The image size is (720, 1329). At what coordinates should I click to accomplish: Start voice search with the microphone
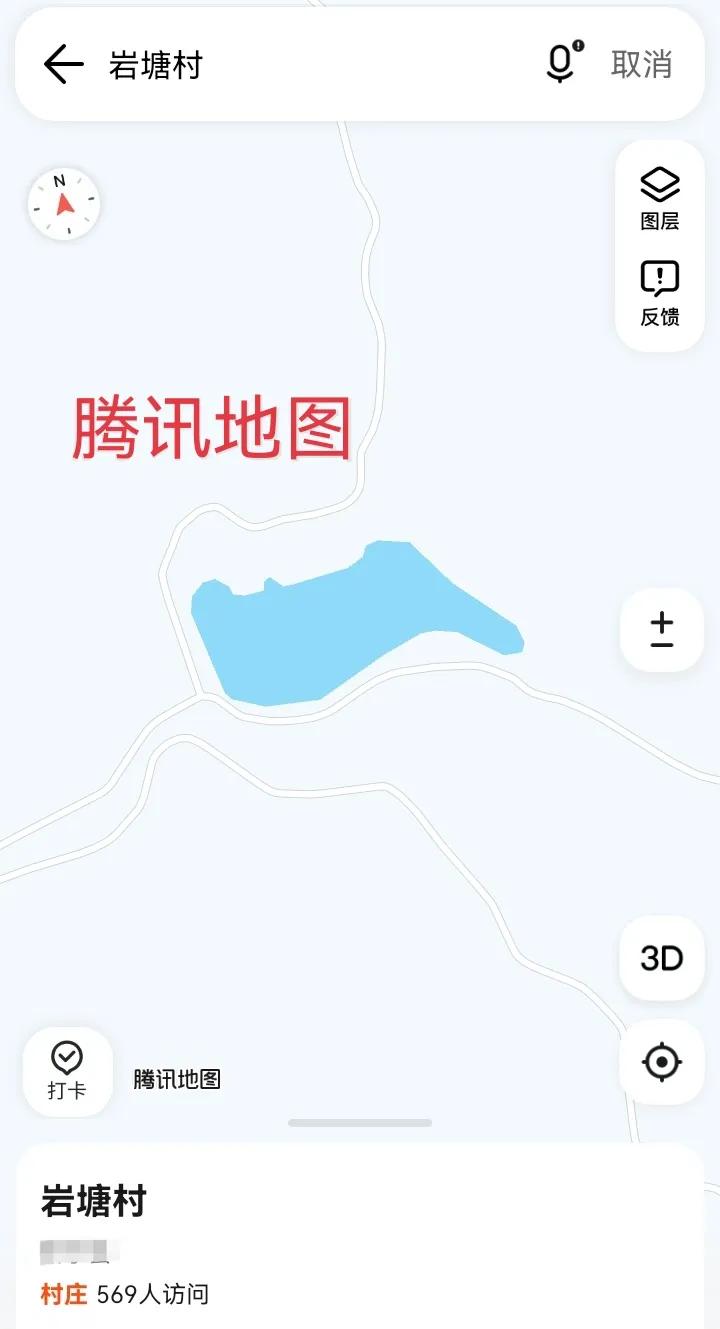562,64
